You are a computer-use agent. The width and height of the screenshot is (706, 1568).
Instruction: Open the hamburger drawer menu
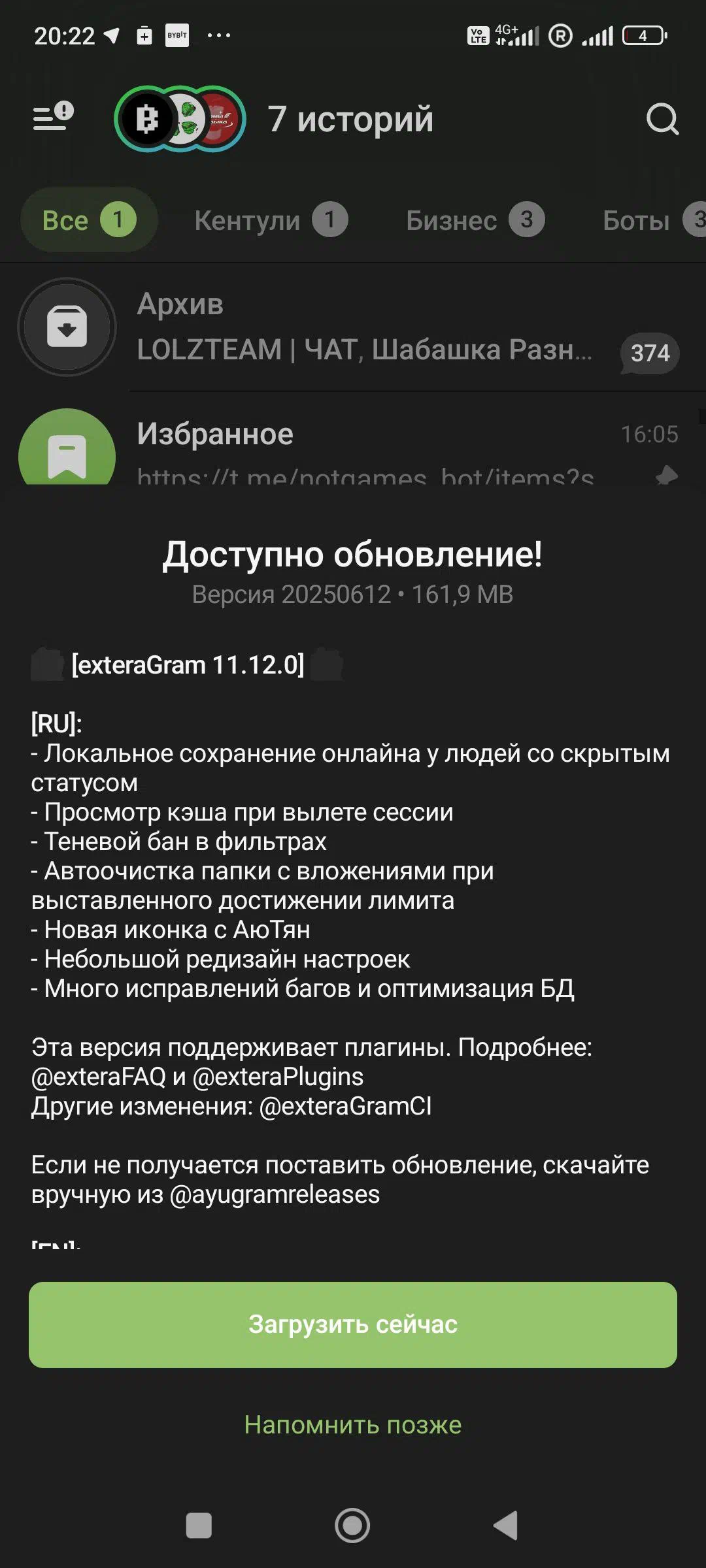click(x=53, y=116)
